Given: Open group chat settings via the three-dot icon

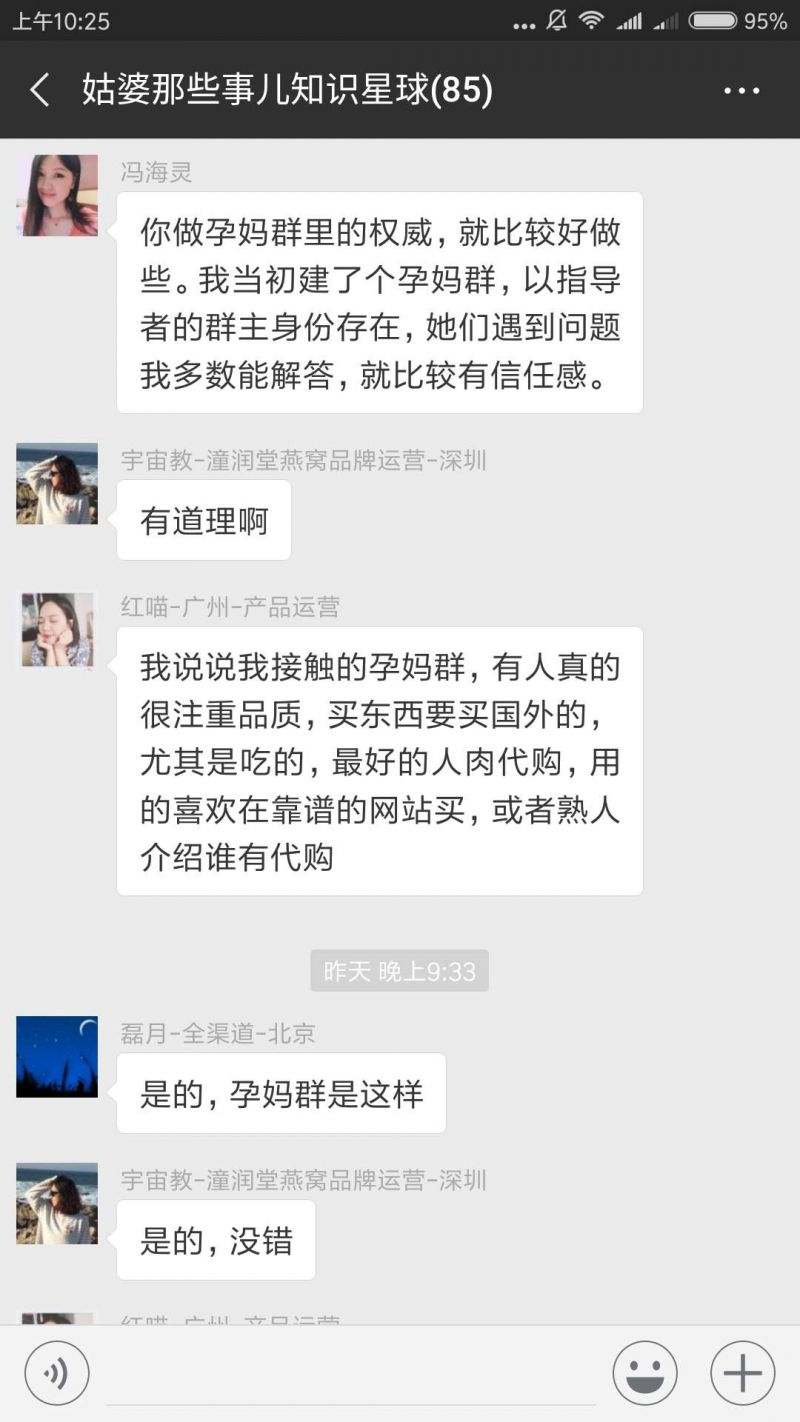Looking at the screenshot, I should pos(740,90).
